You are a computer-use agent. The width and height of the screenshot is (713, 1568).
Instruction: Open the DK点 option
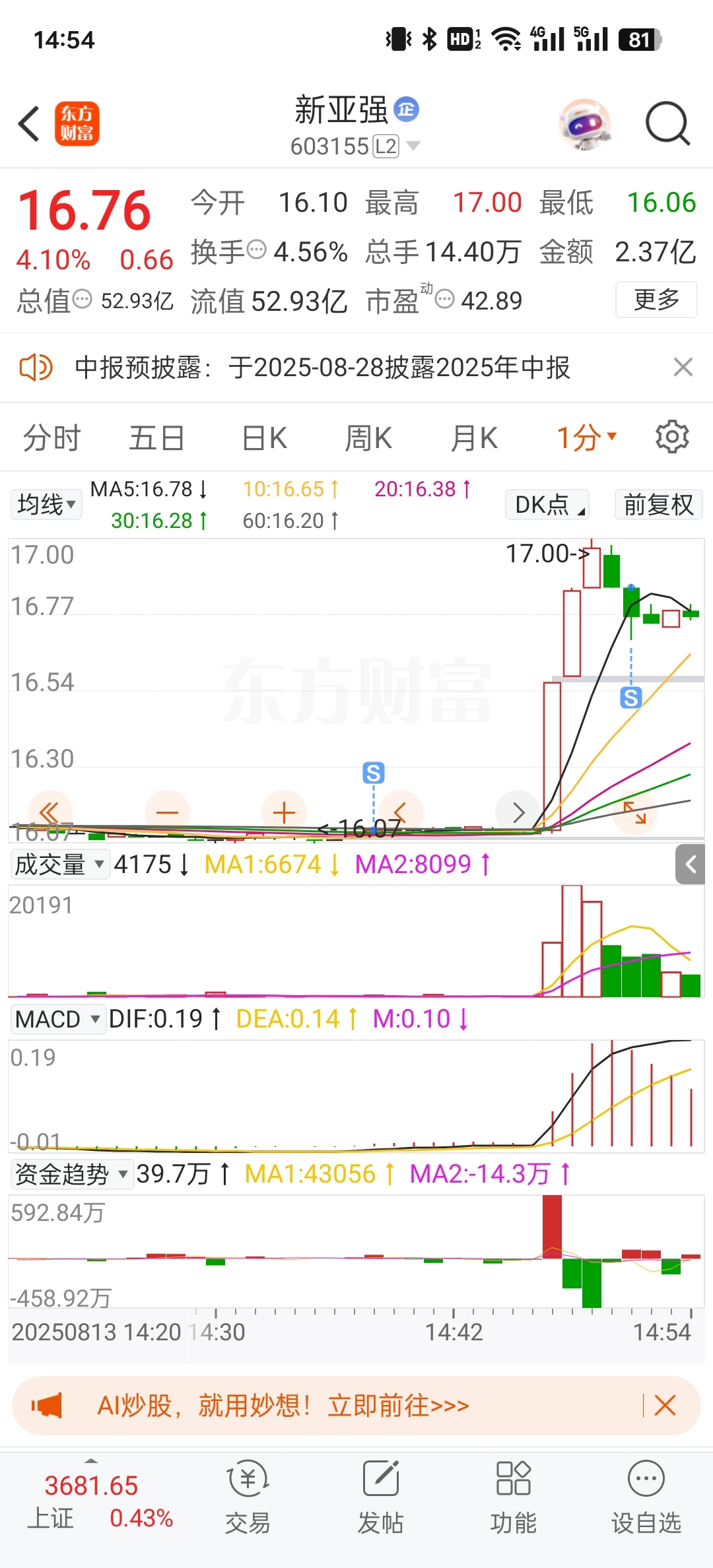coord(547,505)
